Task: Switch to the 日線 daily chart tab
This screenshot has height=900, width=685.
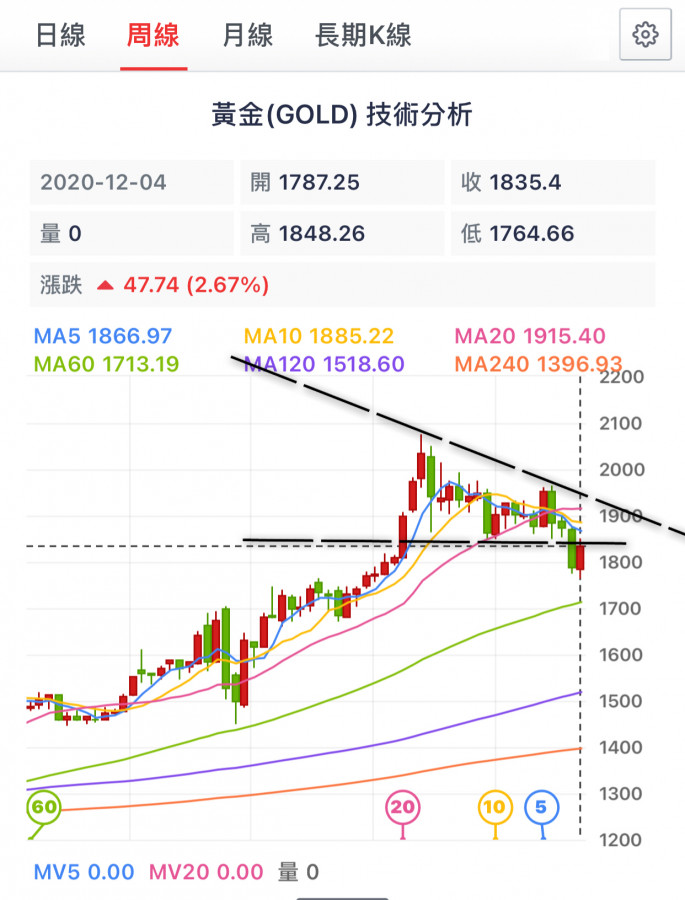Action: point(60,37)
